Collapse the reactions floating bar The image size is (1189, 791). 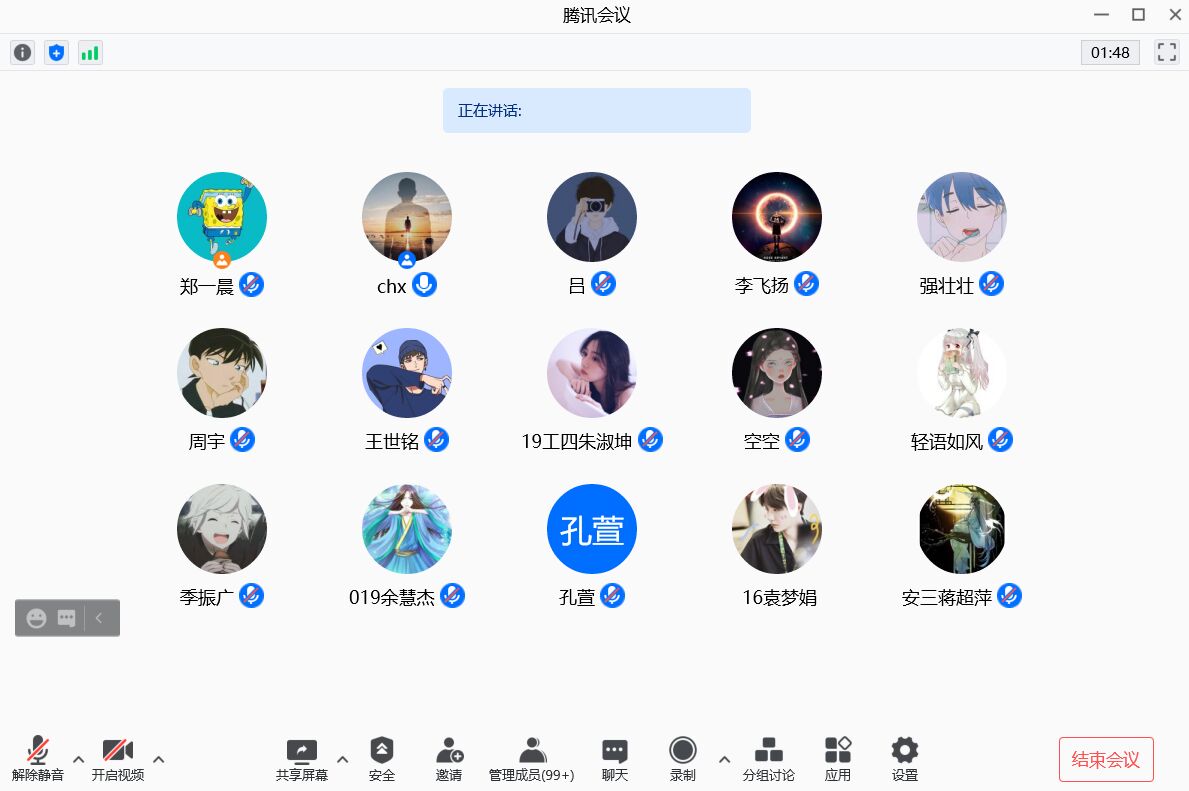coord(99,618)
